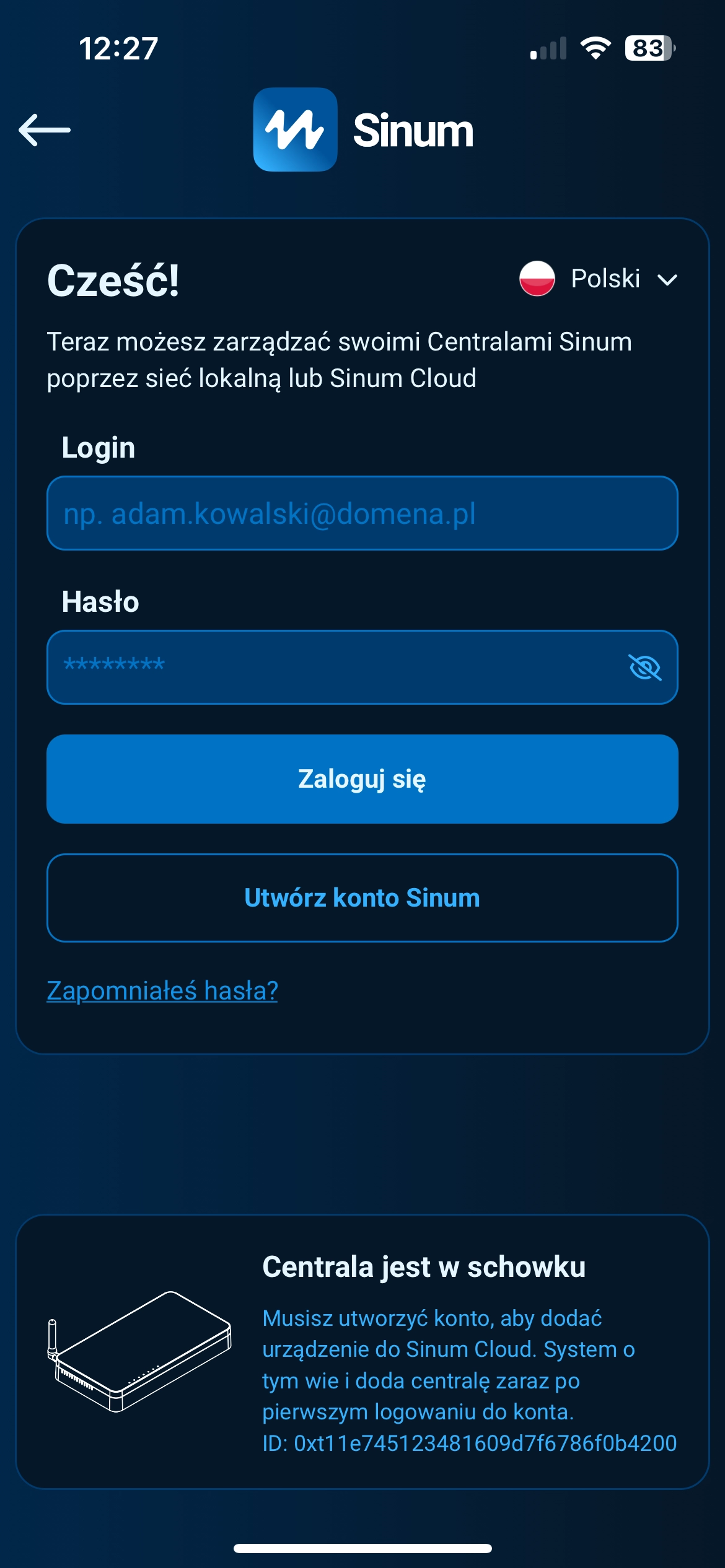Tap the Zaloguj się button
This screenshot has height=1568, width=725.
coord(362,779)
